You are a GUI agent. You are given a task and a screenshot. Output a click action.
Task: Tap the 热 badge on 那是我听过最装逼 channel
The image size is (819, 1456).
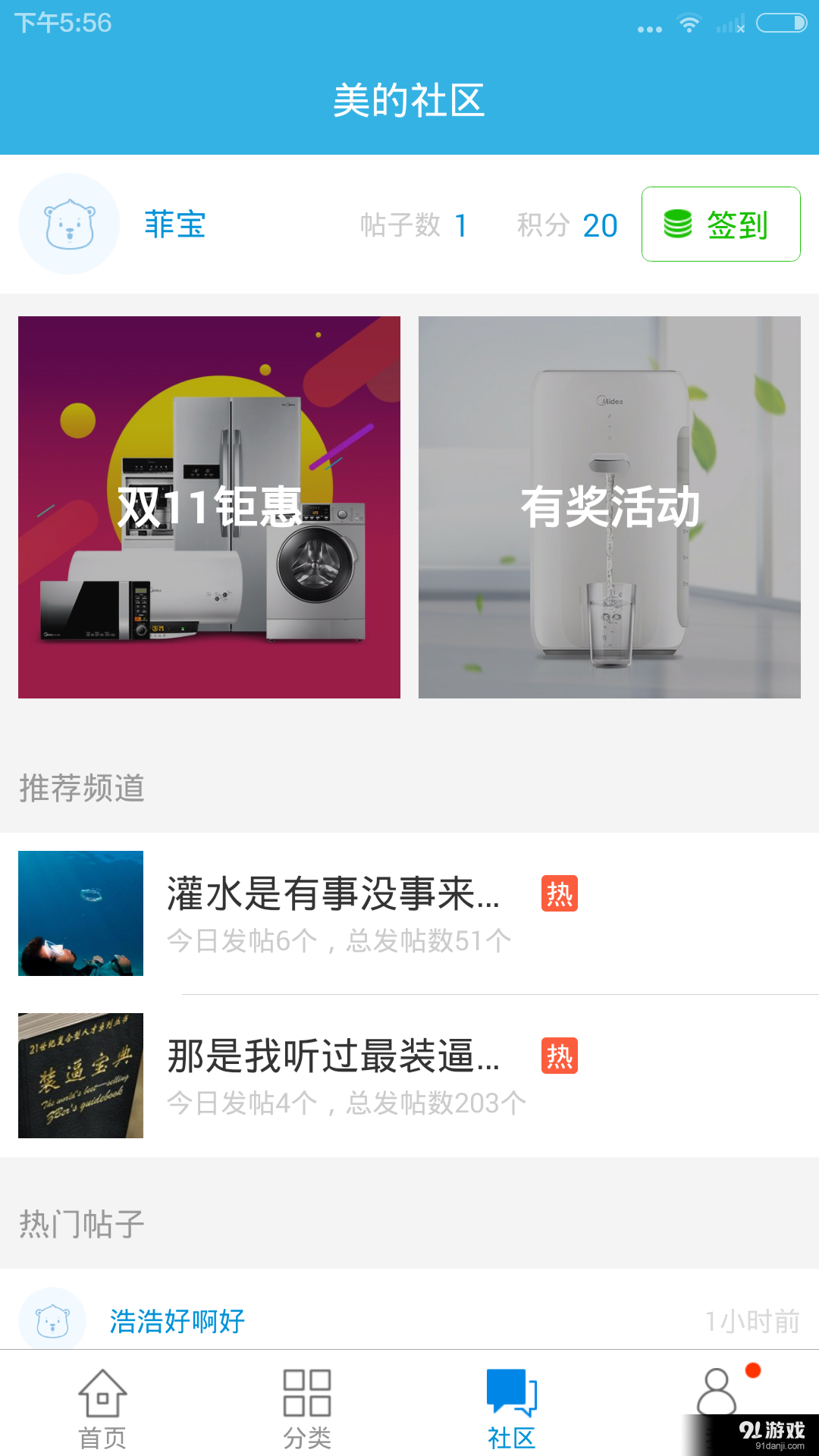coord(560,1057)
